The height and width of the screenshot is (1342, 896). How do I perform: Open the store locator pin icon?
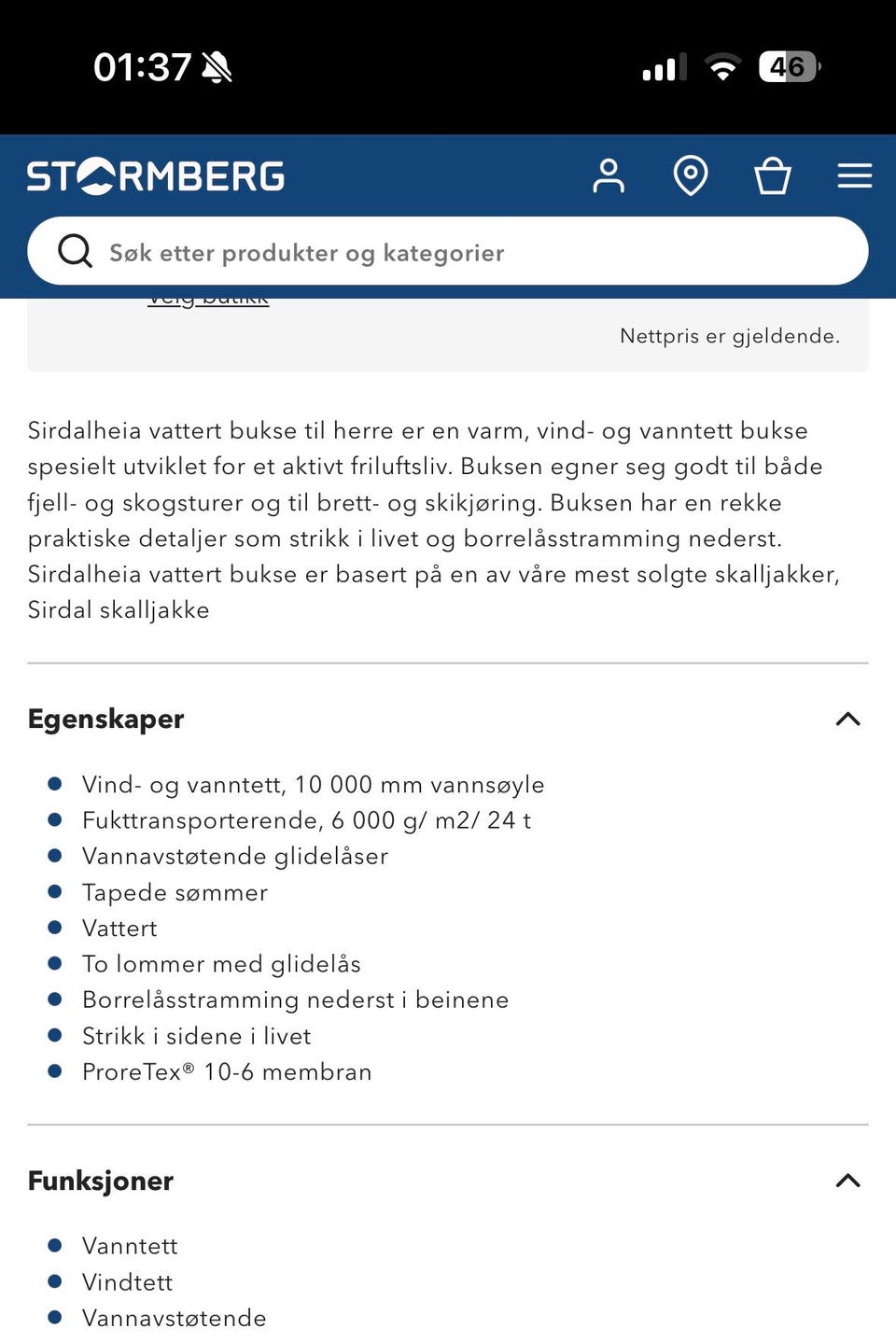692,175
